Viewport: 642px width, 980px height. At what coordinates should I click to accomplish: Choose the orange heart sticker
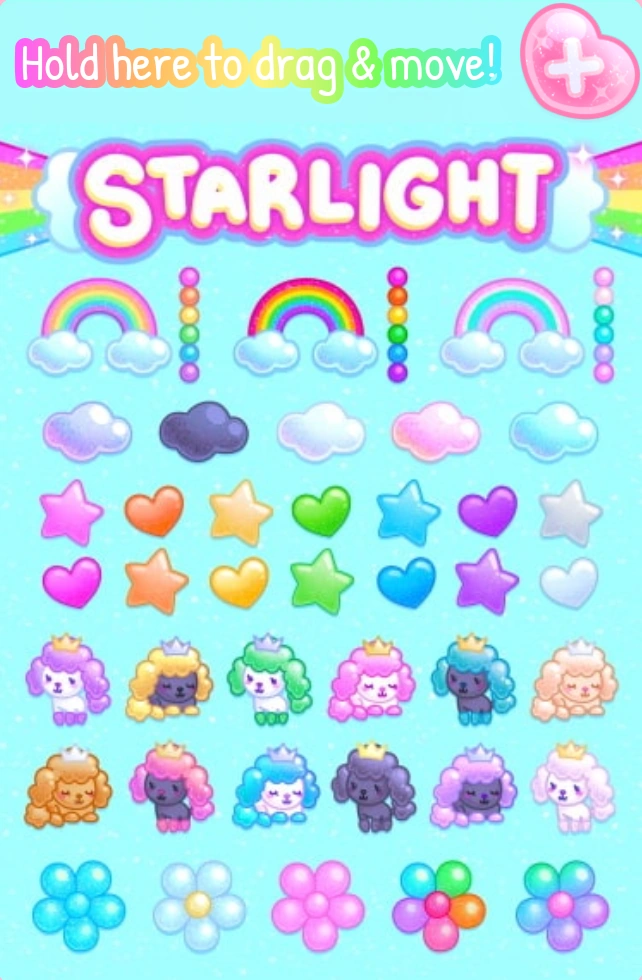(x=154, y=511)
